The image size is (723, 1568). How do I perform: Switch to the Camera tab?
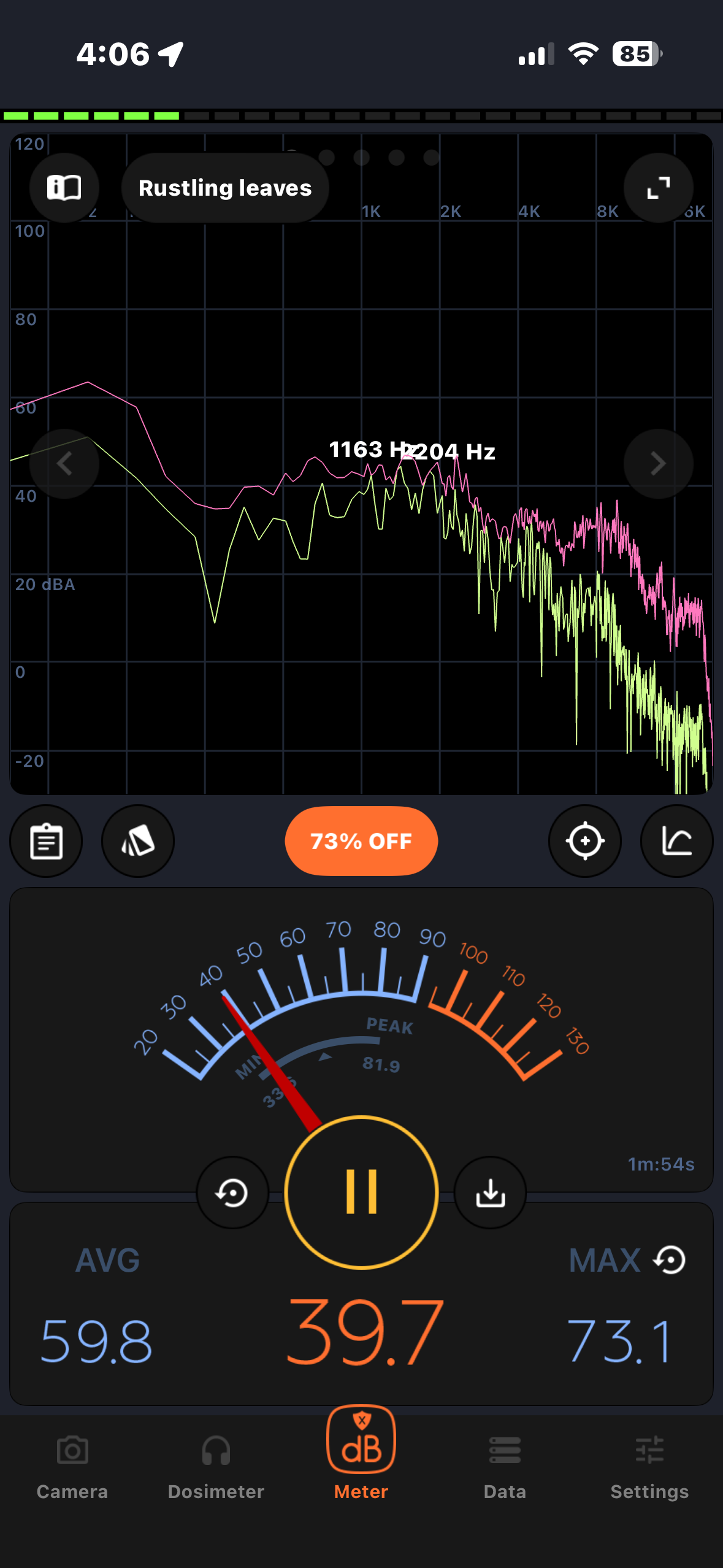pyautogui.click(x=72, y=1467)
